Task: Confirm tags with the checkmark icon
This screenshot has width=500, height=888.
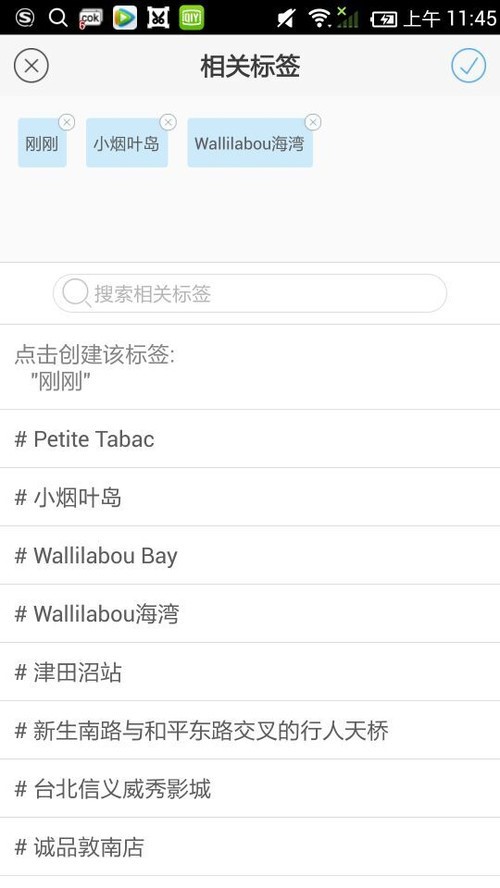Action: [x=468, y=66]
